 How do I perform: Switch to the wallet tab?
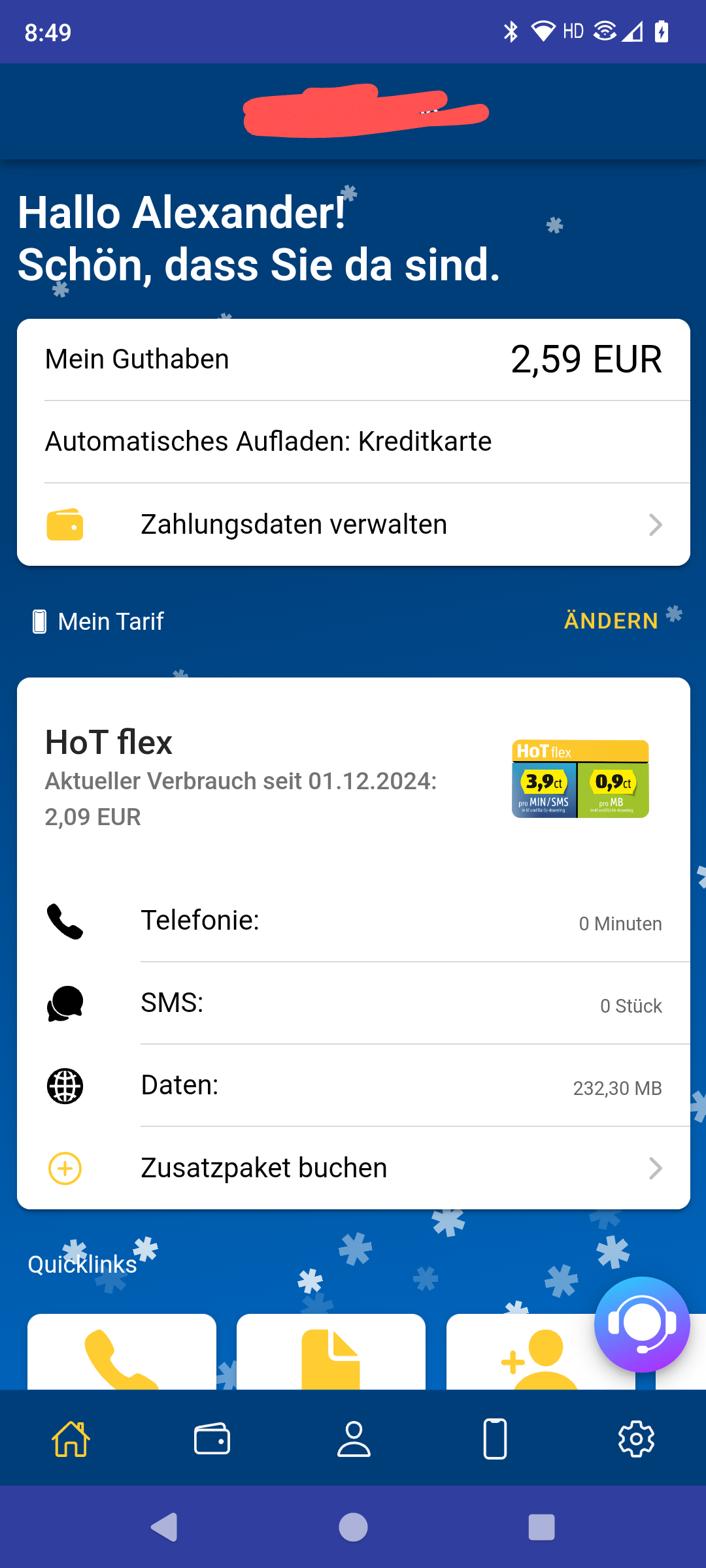212,1439
